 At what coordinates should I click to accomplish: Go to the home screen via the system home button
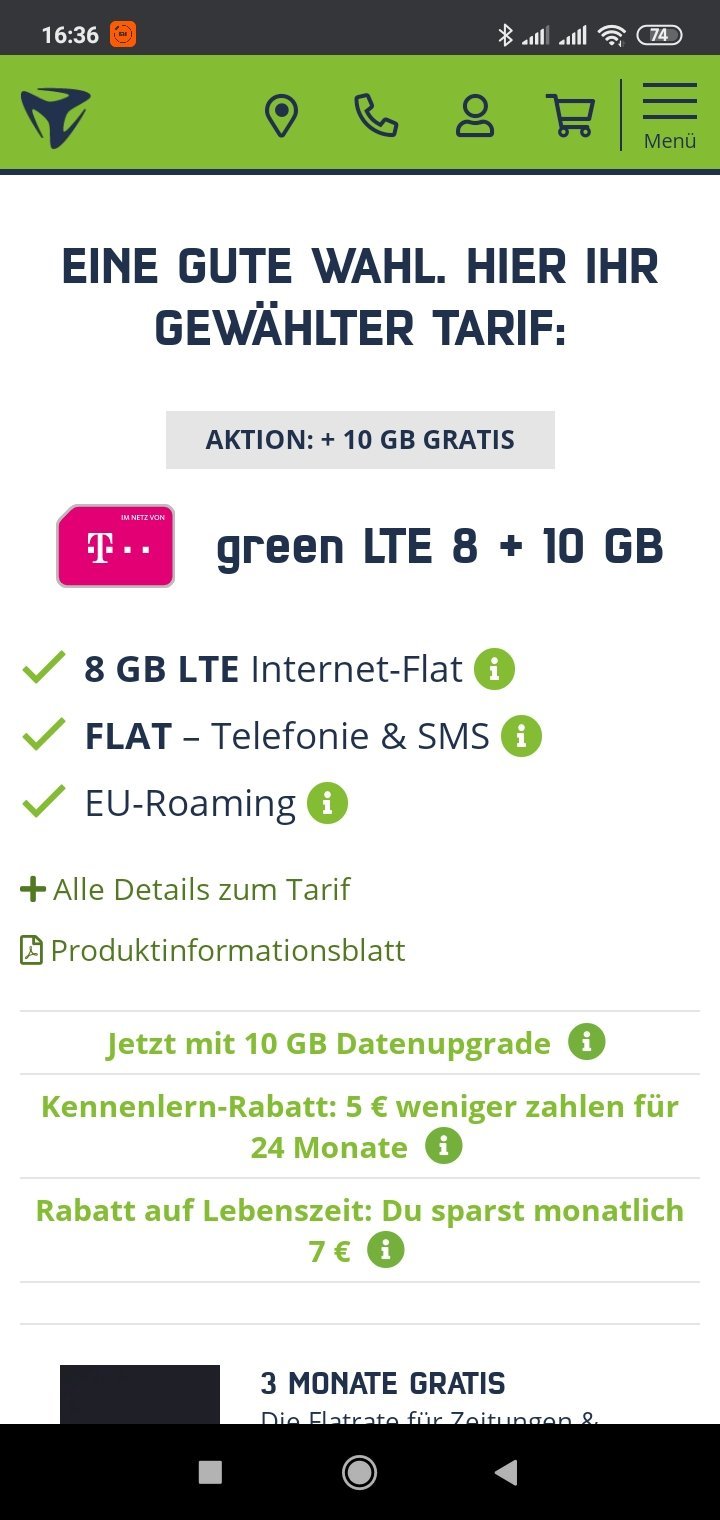pos(359,1472)
